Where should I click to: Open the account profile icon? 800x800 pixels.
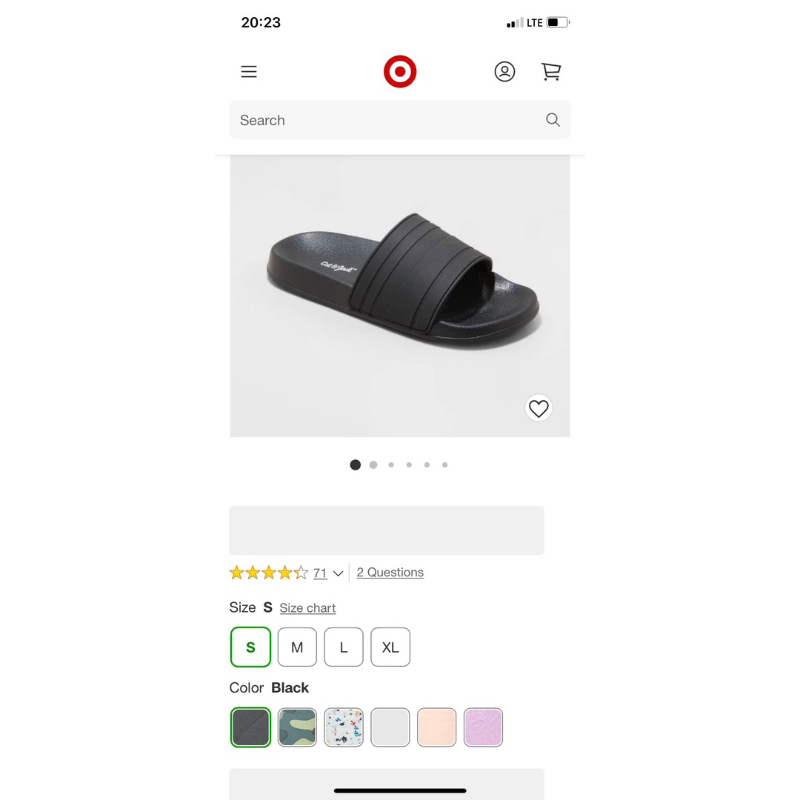pyautogui.click(x=505, y=72)
